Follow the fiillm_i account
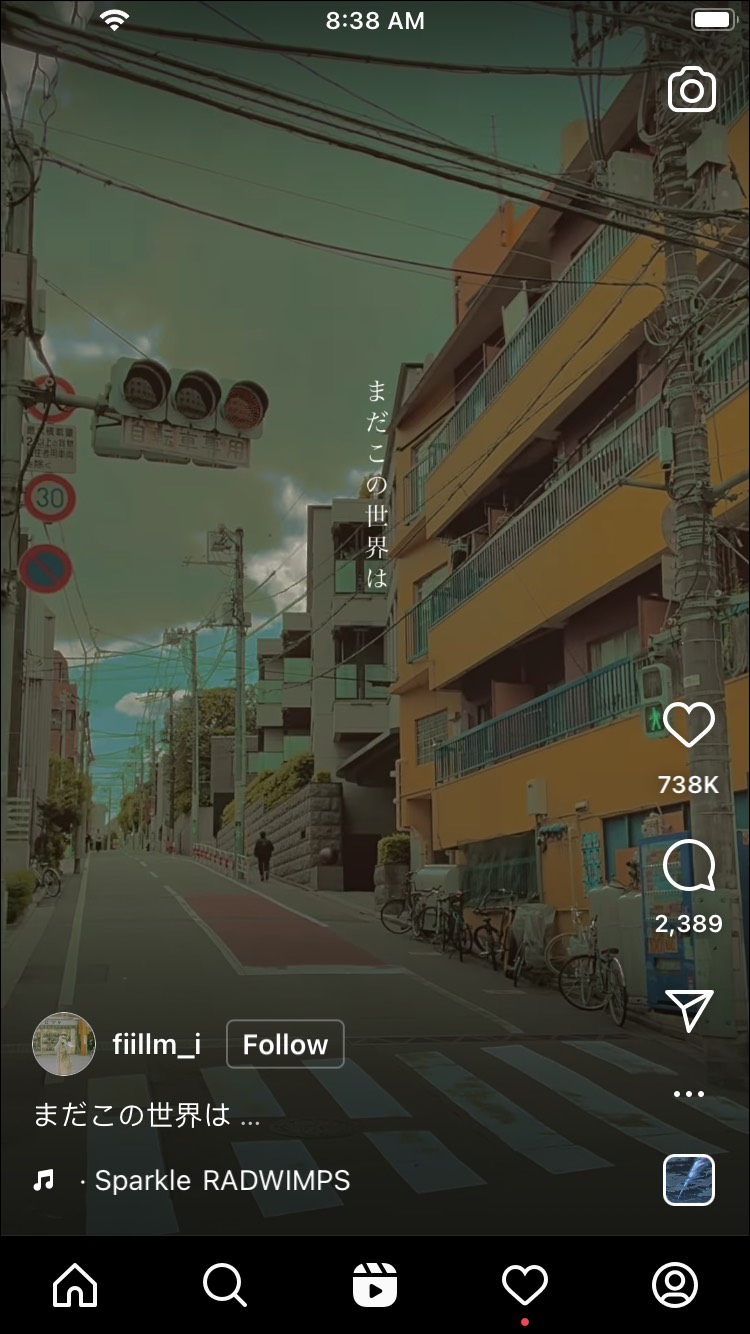 [285, 1044]
